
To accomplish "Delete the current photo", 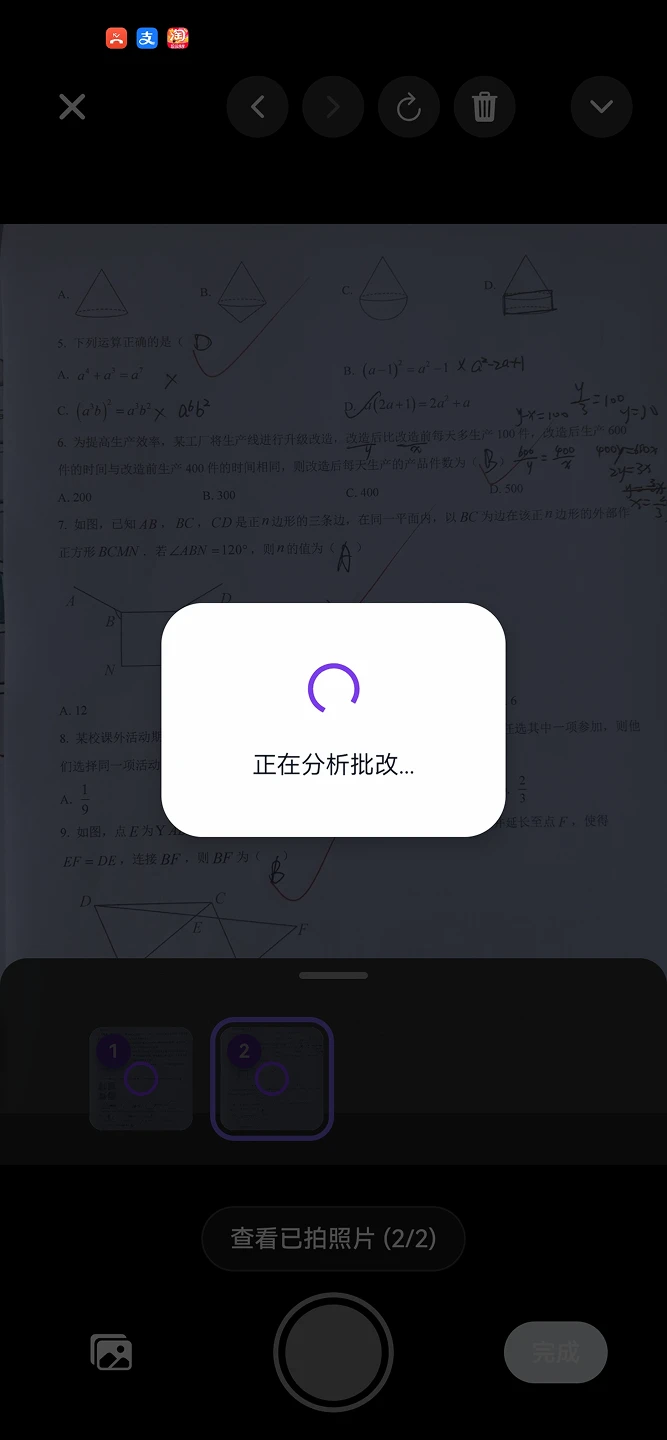I will pos(484,107).
